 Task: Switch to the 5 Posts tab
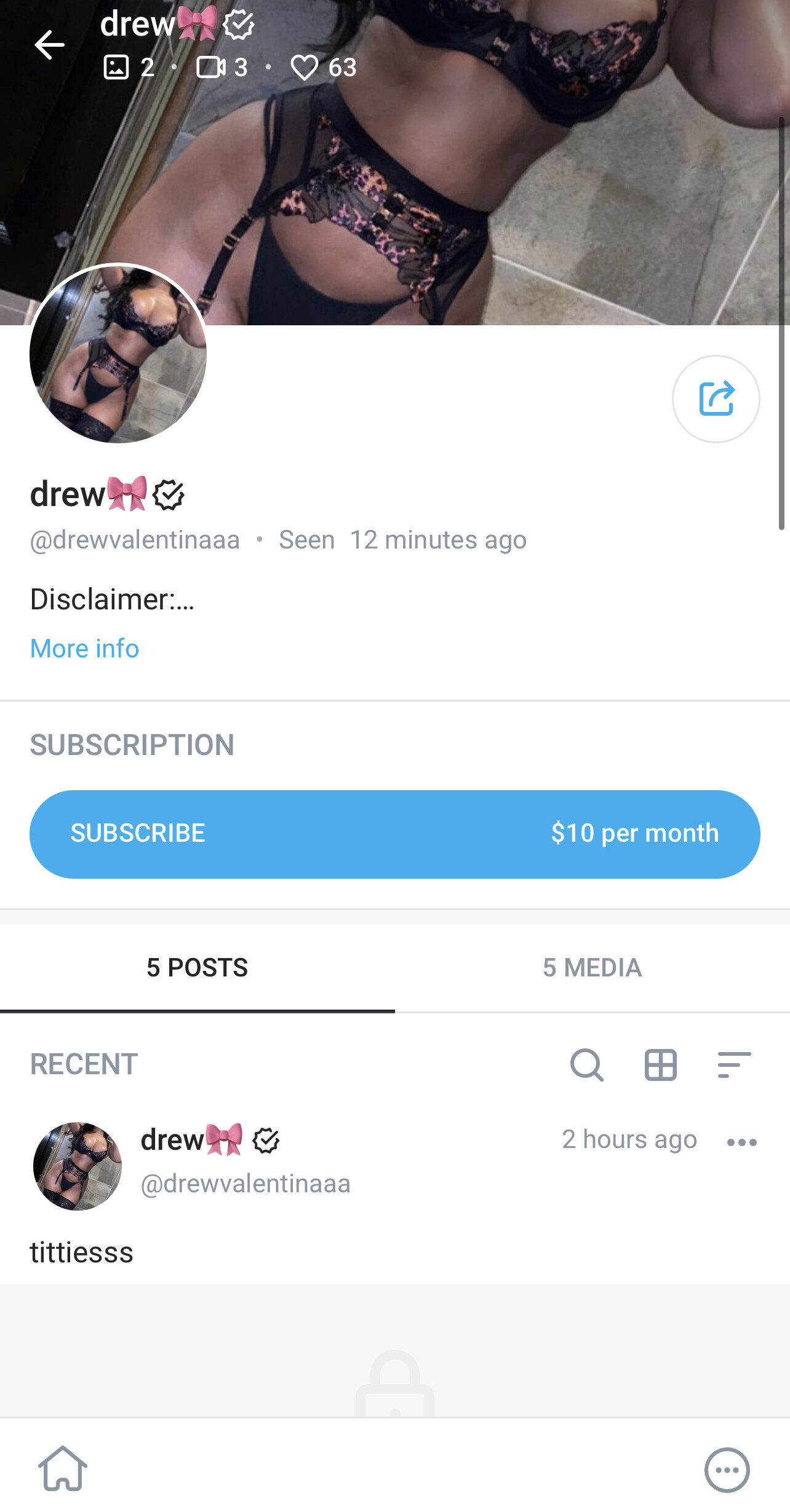pyautogui.click(x=197, y=968)
